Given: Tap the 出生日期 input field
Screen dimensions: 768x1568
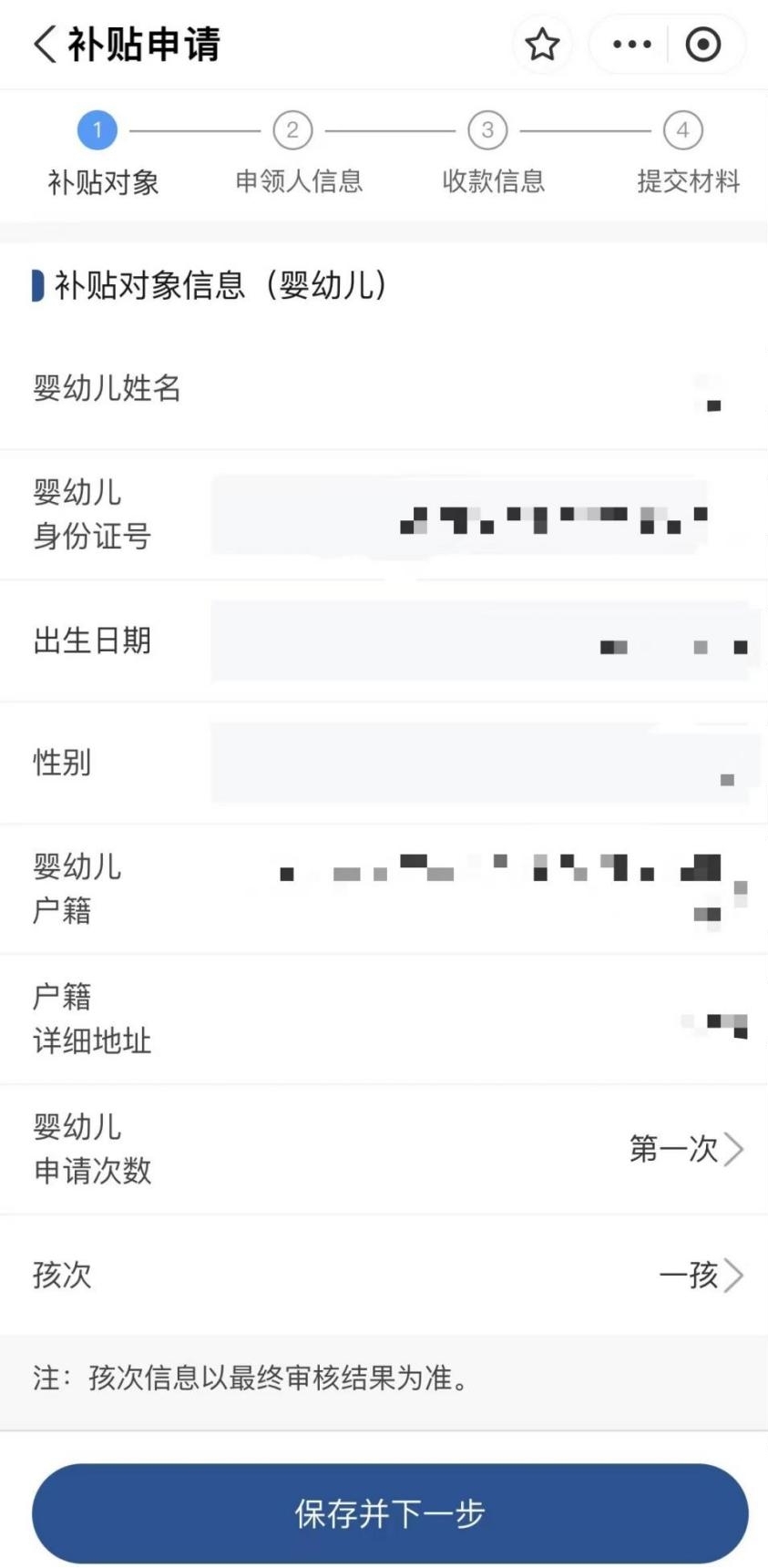Looking at the screenshot, I should [x=483, y=642].
